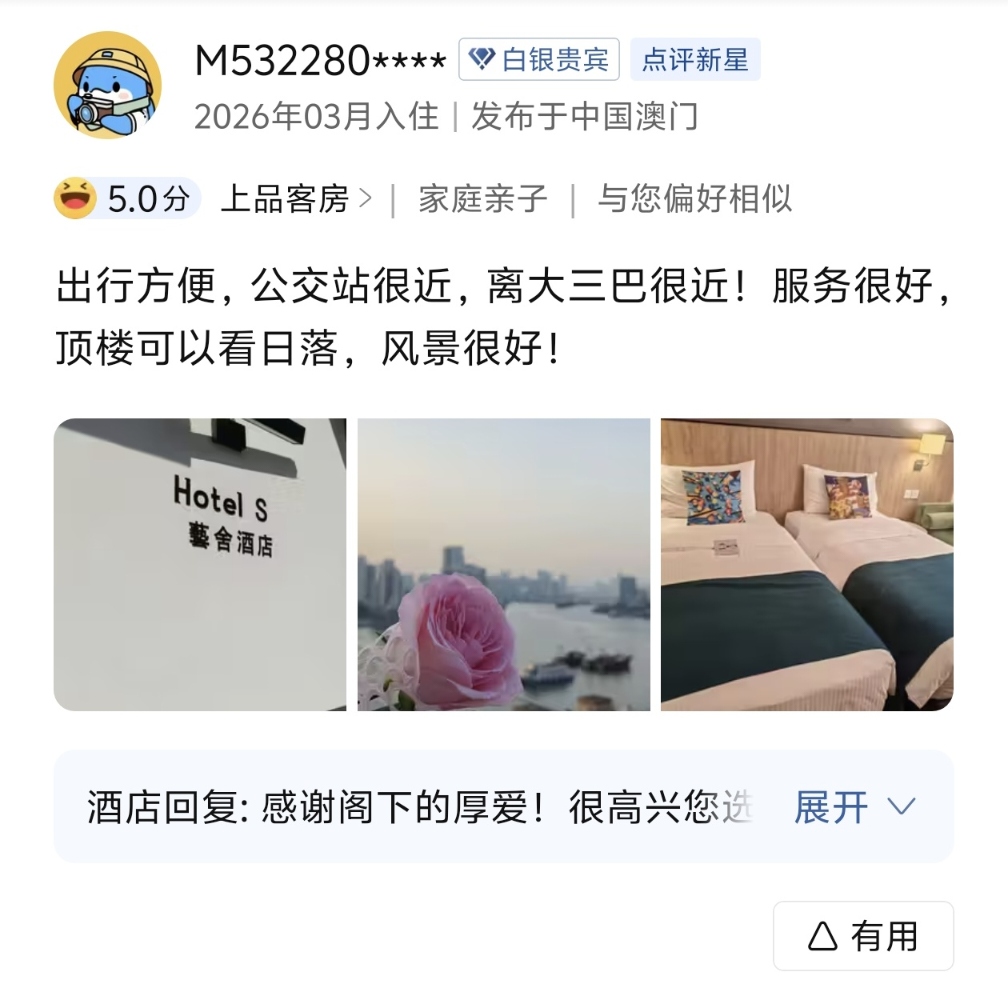Open the pink rose harbor view photo
This screenshot has width=1008, height=1000.
504,564
